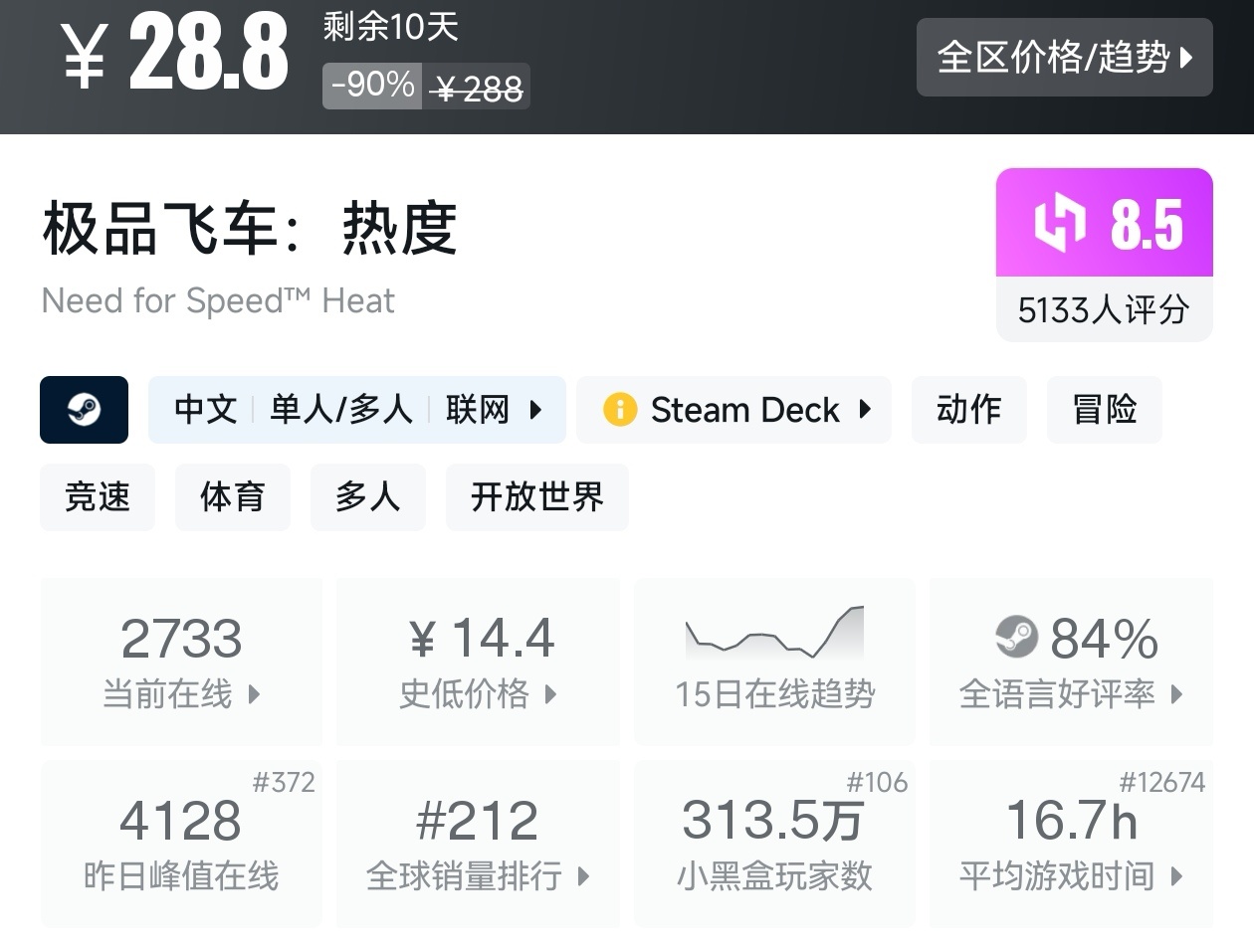1254x952 pixels.
Task: Open 当前在线 current online players stats
Action: [181, 662]
